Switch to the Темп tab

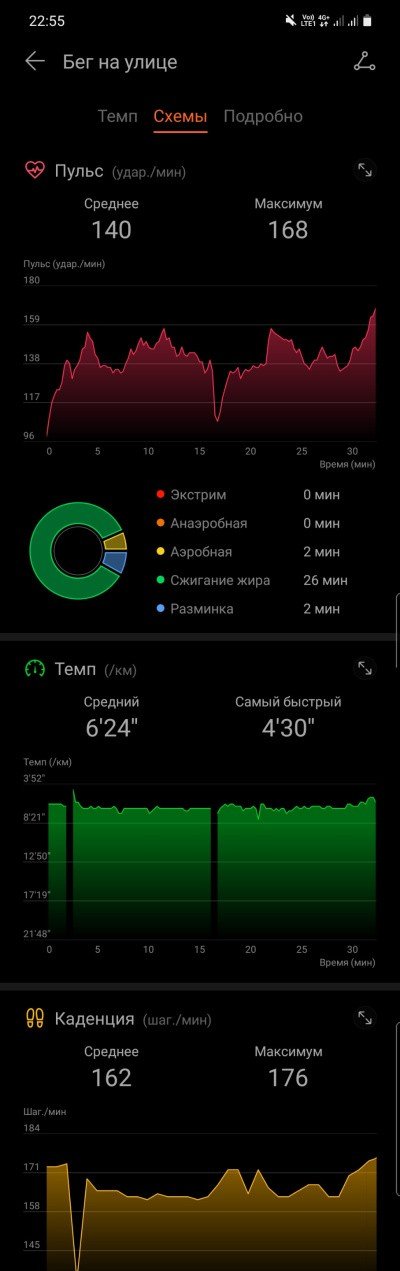coord(118,116)
